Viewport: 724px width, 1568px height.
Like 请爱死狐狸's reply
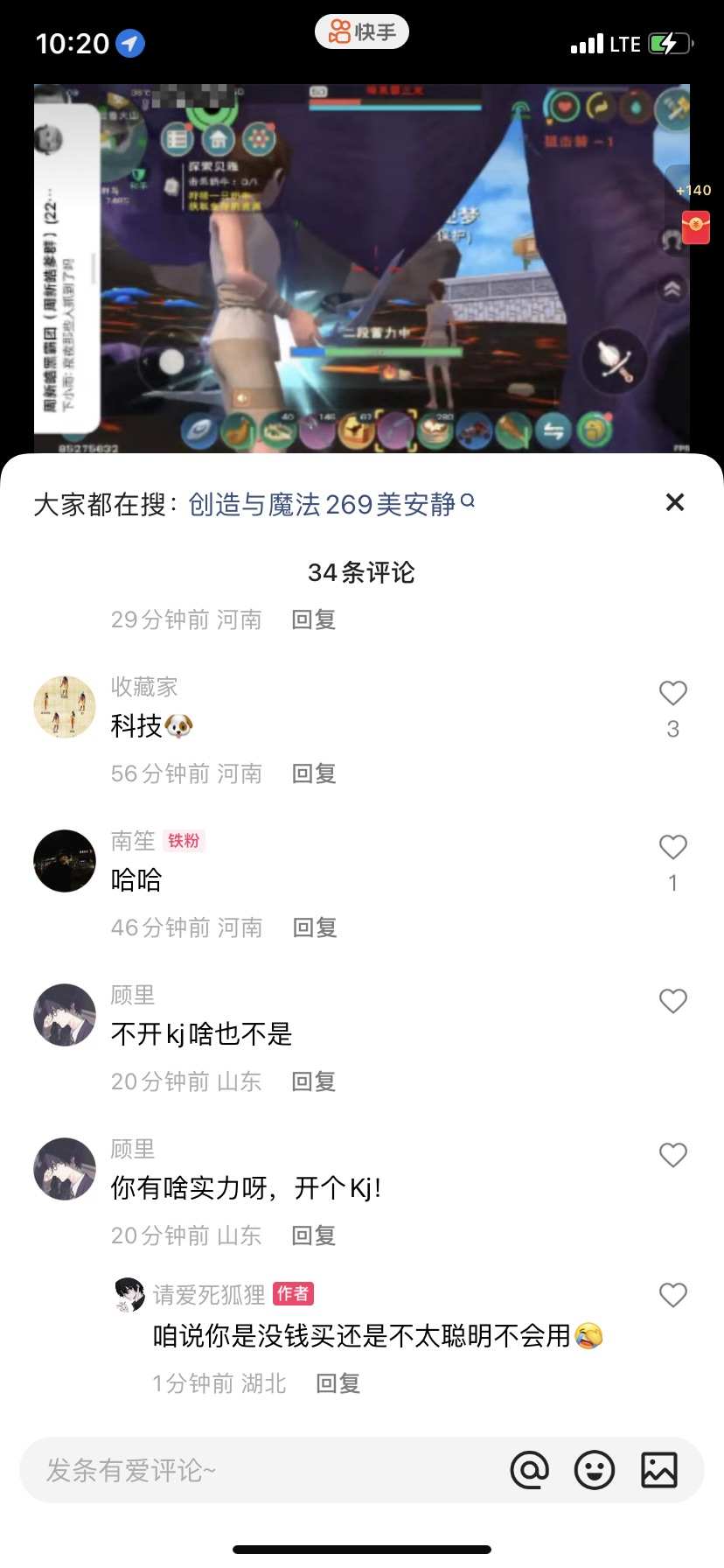click(x=672, y=1295)
